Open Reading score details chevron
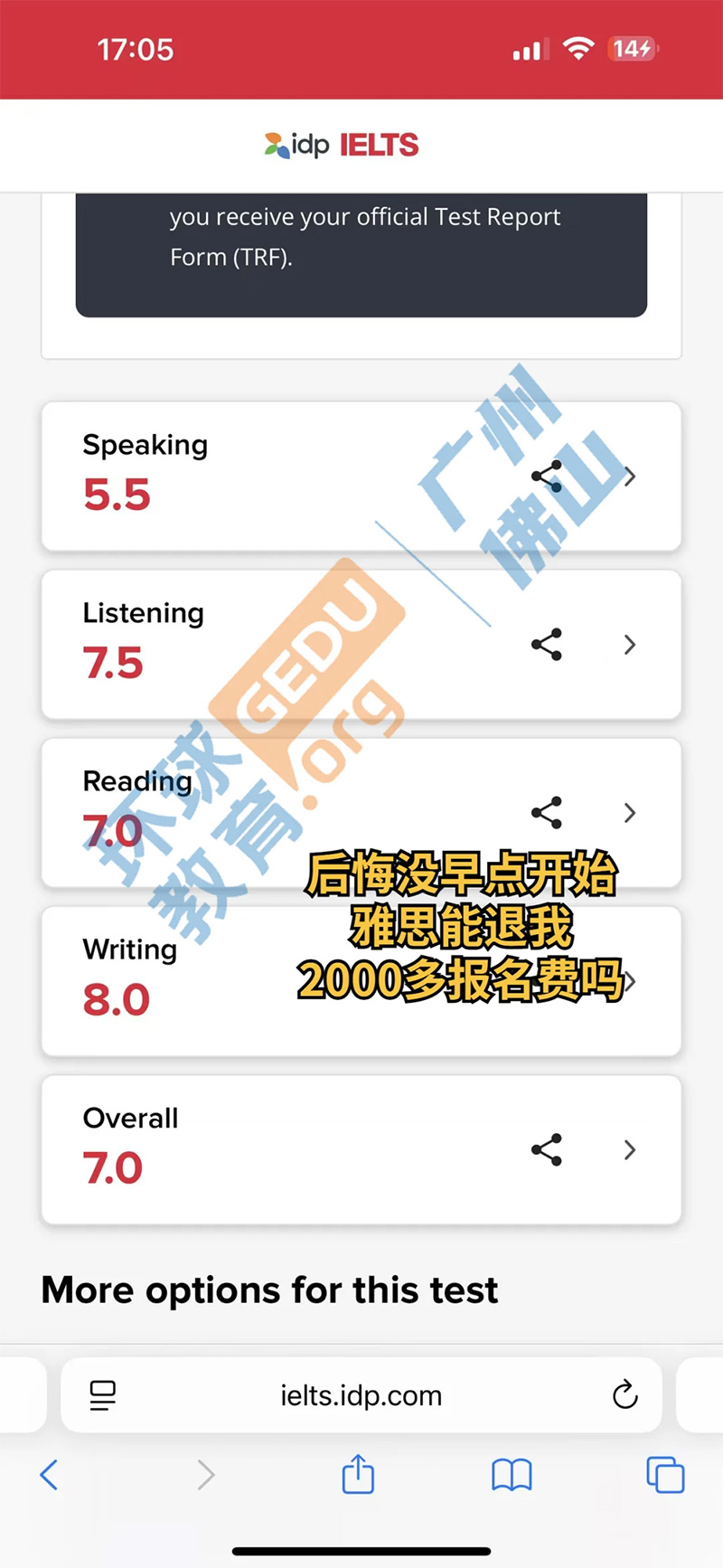The image size is (723, 1568). pyautogui.click(x=630, y=813)
